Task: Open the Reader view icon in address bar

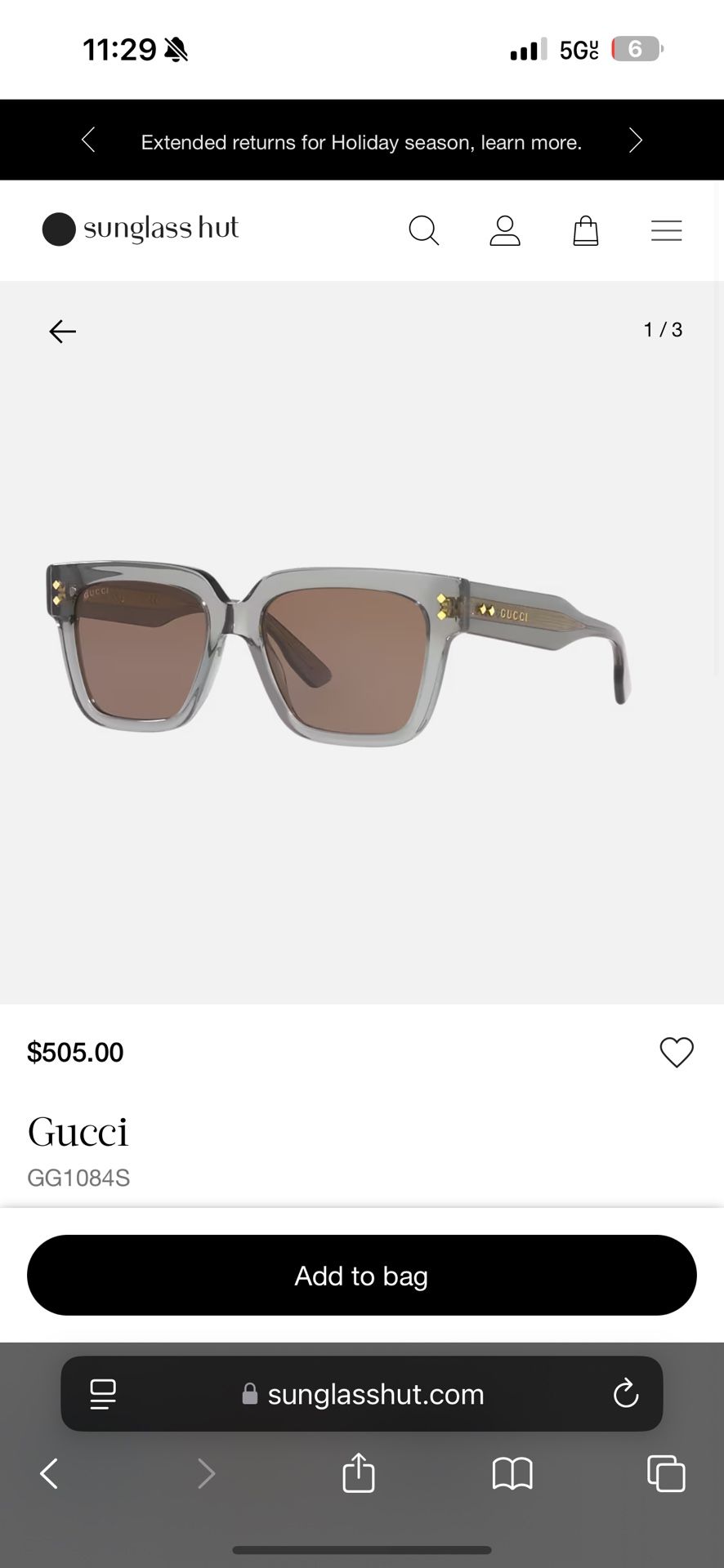Action: [102, 1395]
